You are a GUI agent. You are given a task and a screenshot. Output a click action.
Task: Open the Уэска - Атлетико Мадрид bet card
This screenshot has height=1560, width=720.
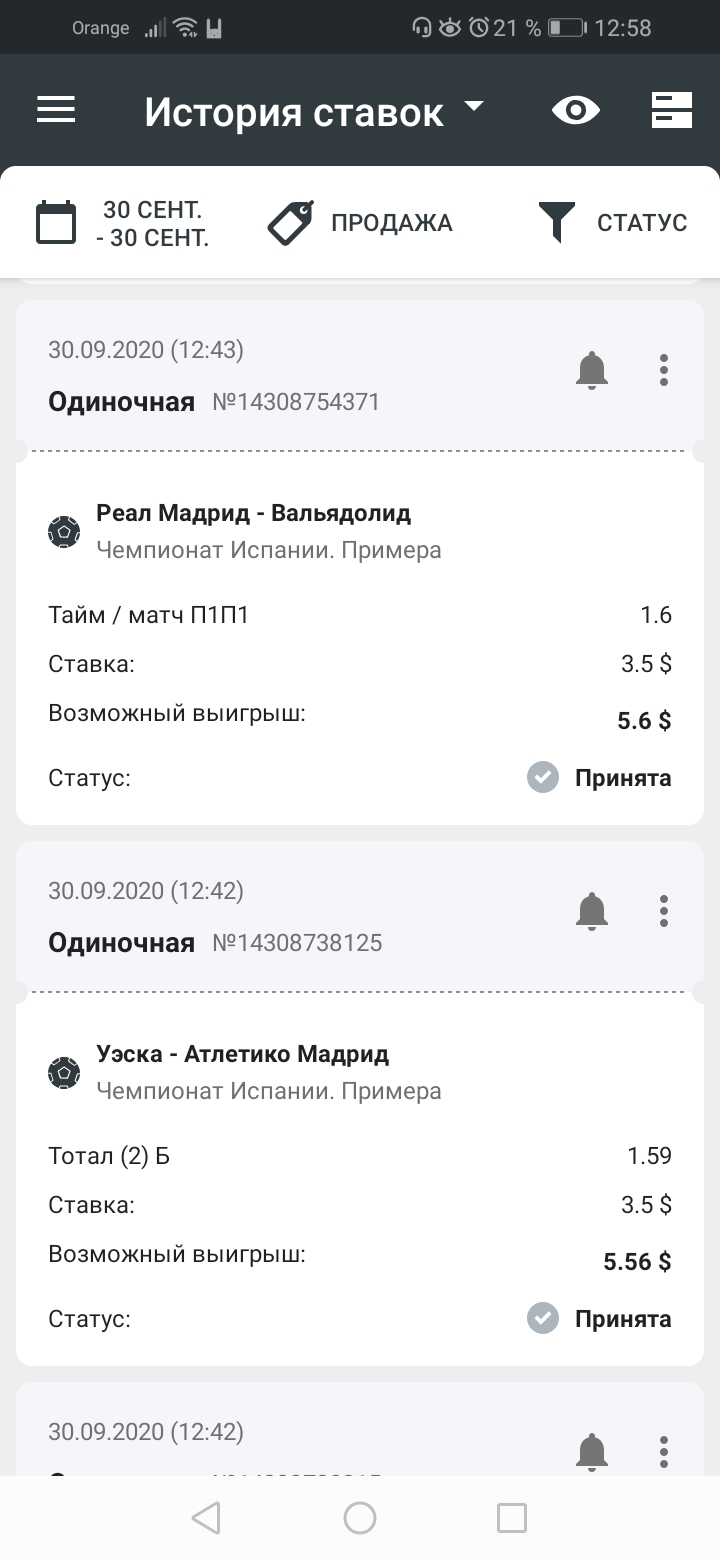(360, 1178)
